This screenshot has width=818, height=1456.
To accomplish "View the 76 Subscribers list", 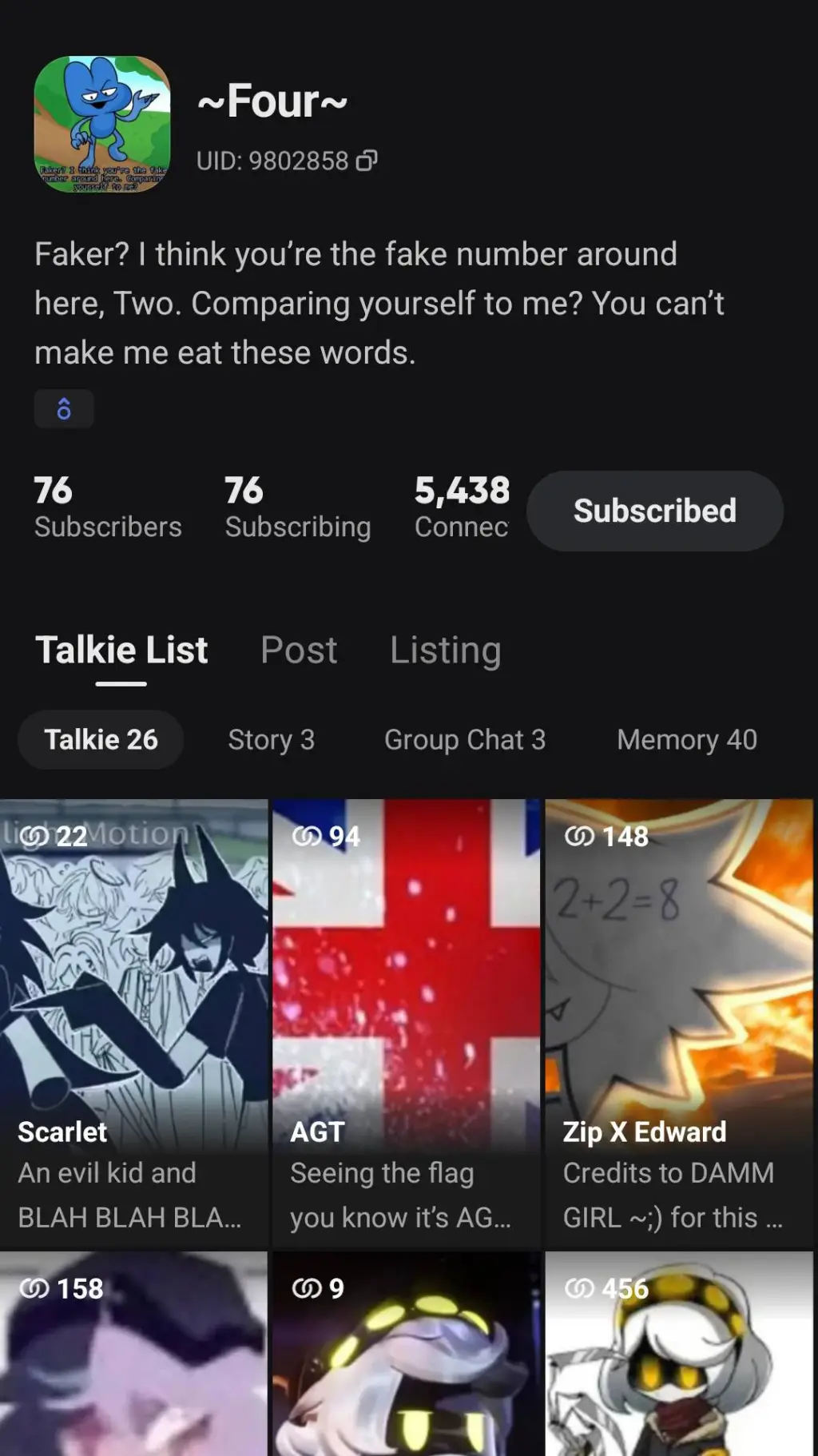I will pyautogui.click(x=108, y=507).
